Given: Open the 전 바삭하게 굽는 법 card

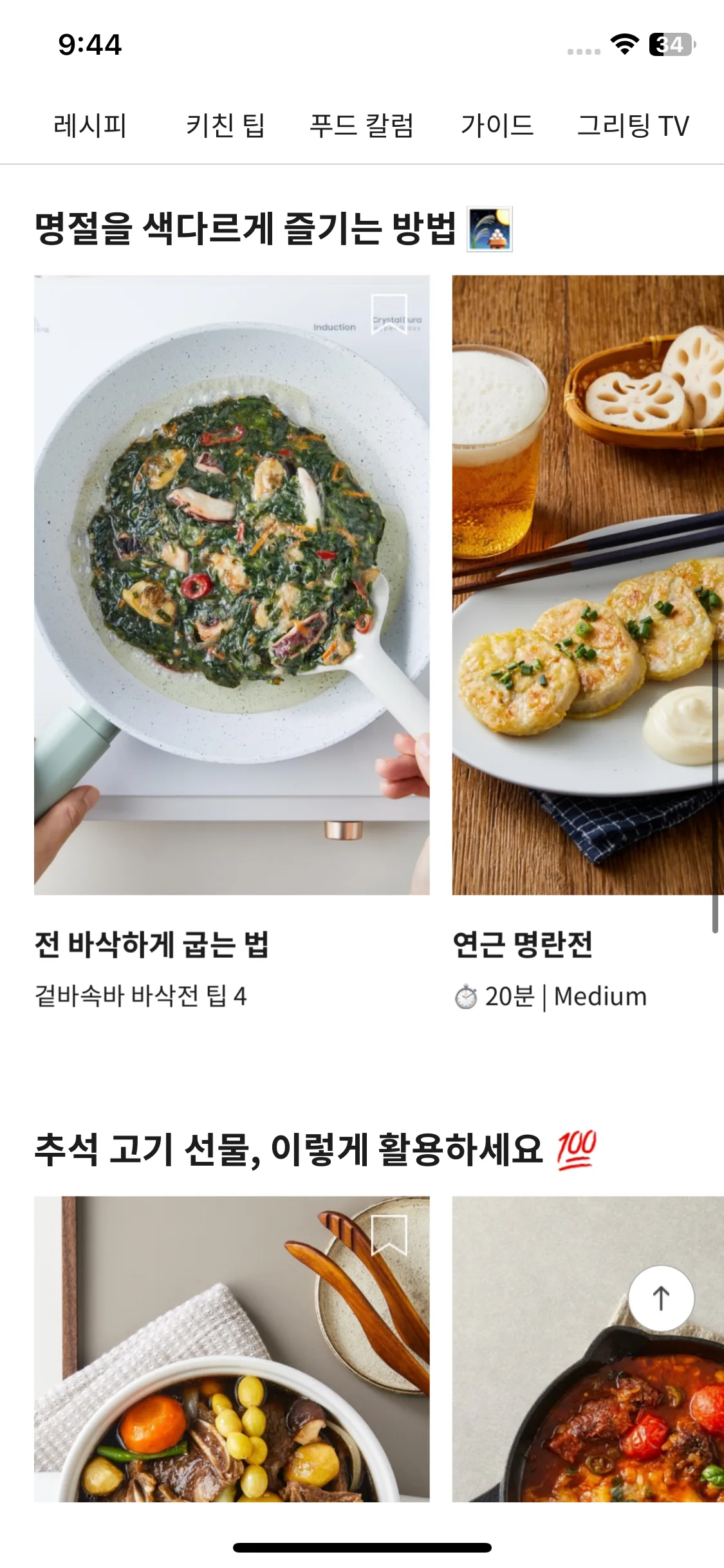Looking at the screenshot, I should [x=232, y=584].
